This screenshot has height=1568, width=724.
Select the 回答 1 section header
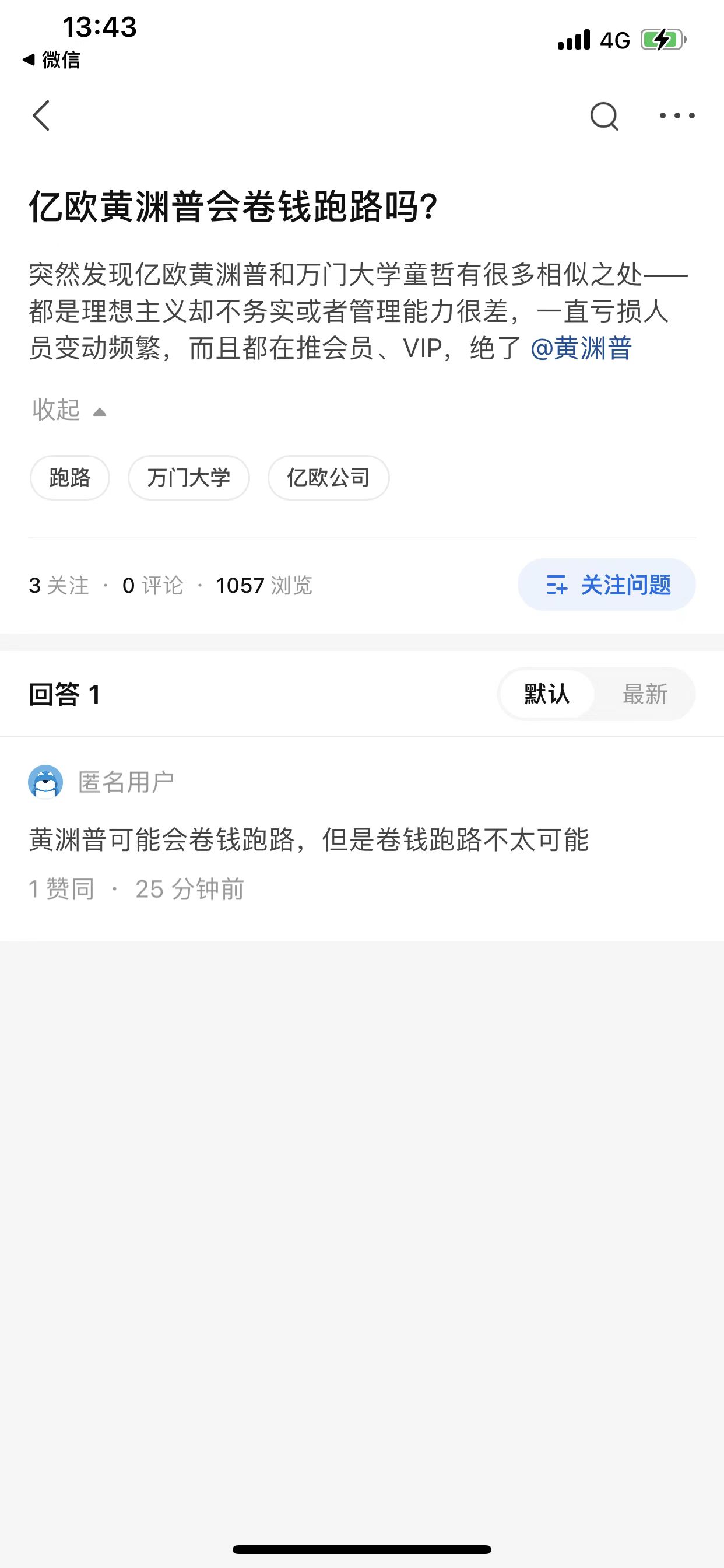click(x=65, y=694)
